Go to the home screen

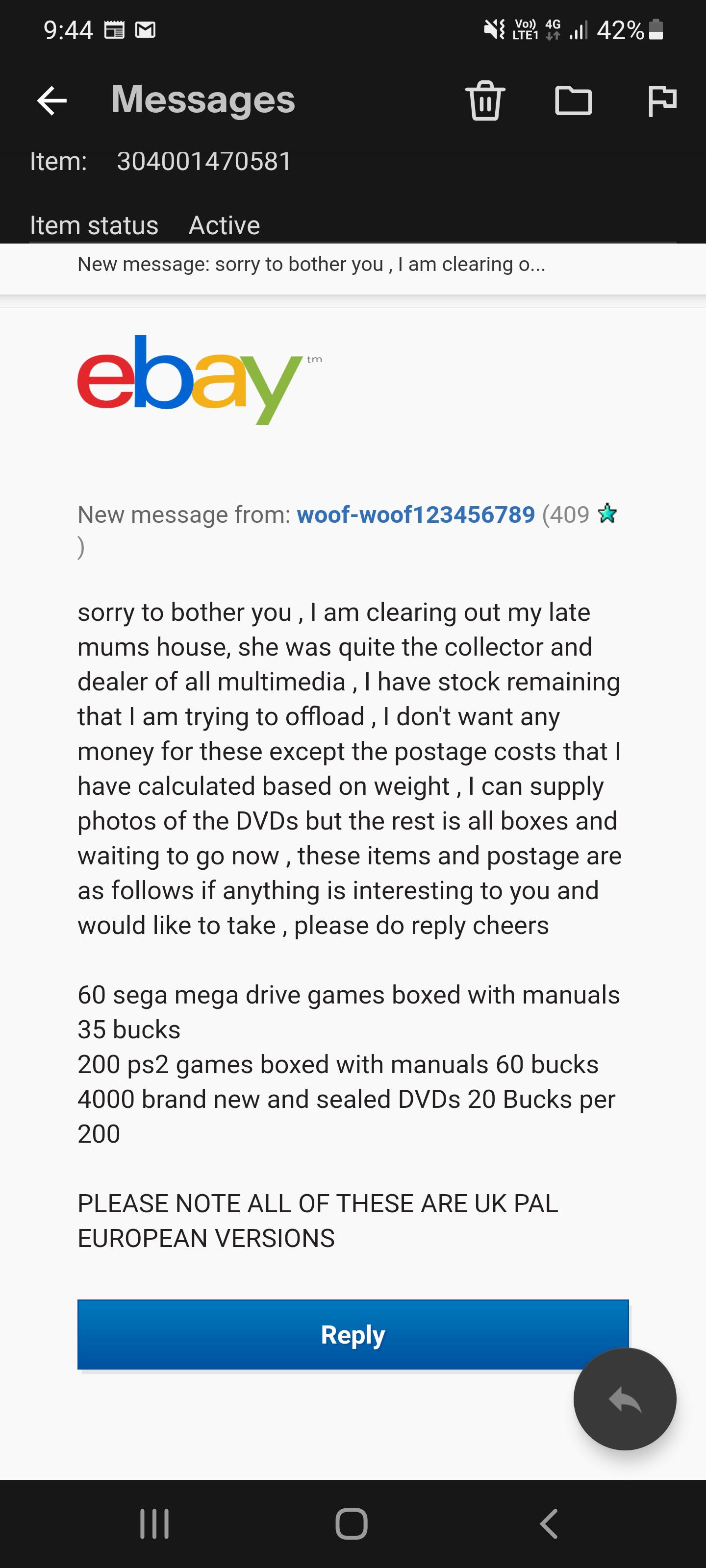pos(352,1523)
